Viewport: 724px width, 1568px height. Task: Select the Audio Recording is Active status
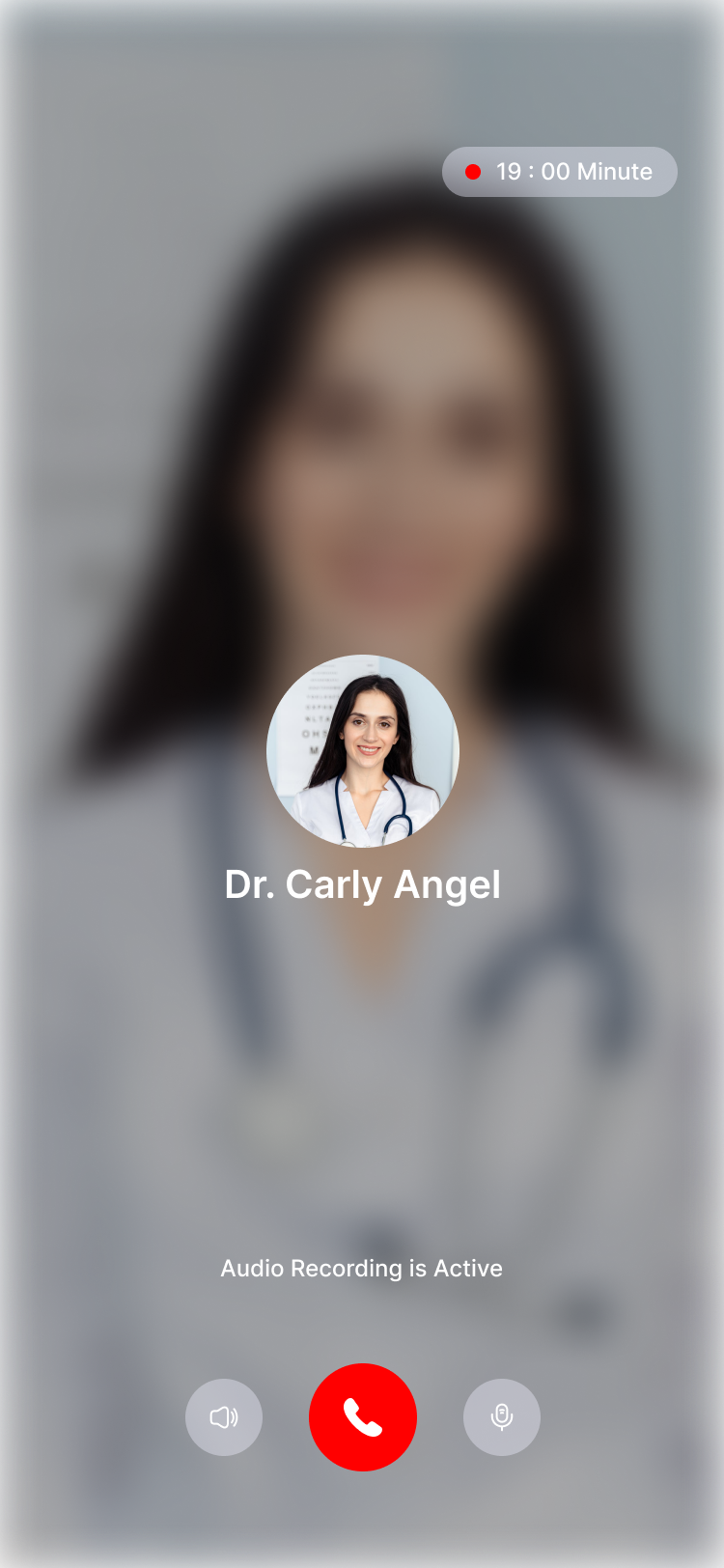(x=362, y=1269)
